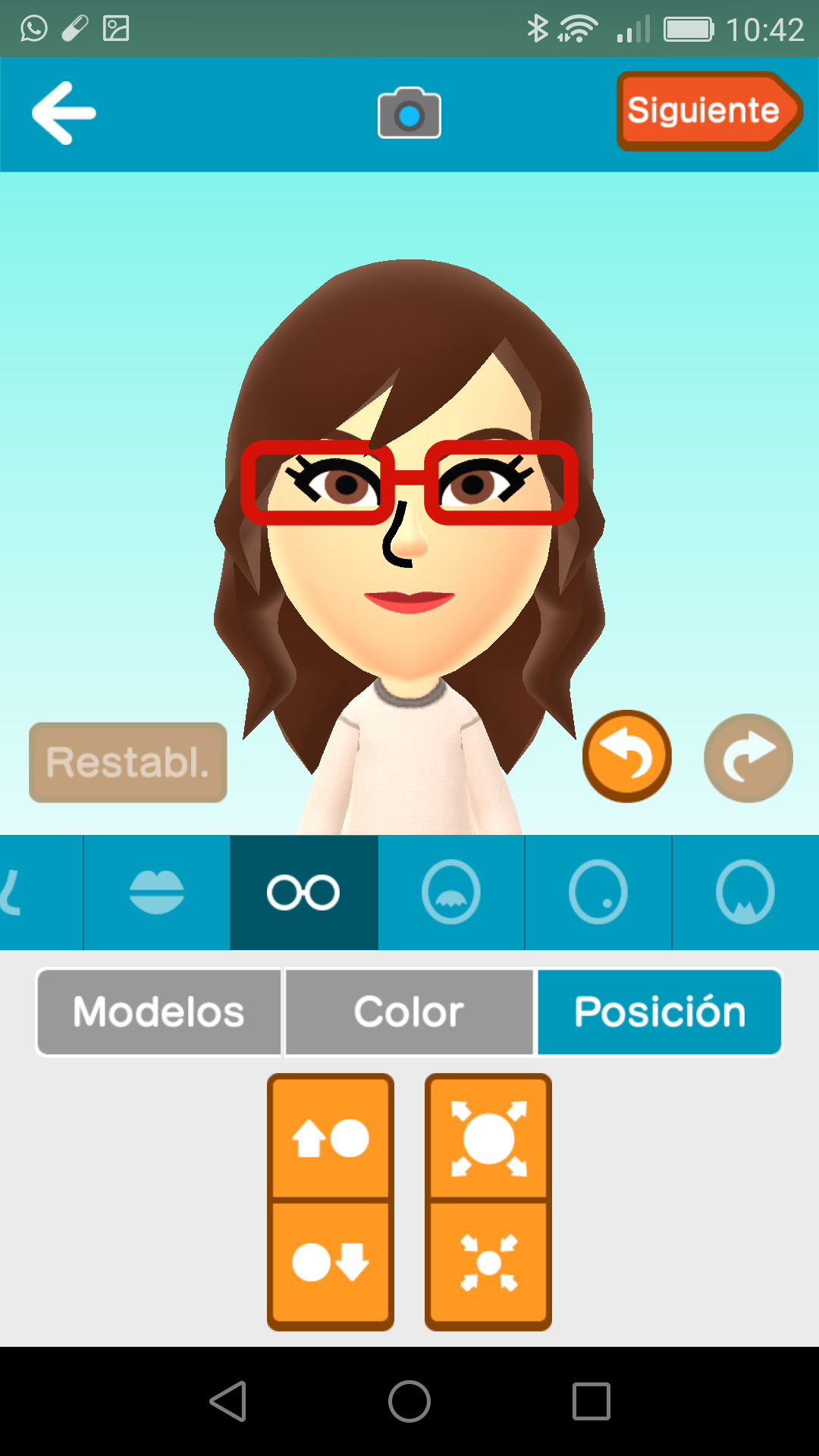Select the glasses category
The width and height of the screenshot is (819, 1456).
[x=303, y=892]
